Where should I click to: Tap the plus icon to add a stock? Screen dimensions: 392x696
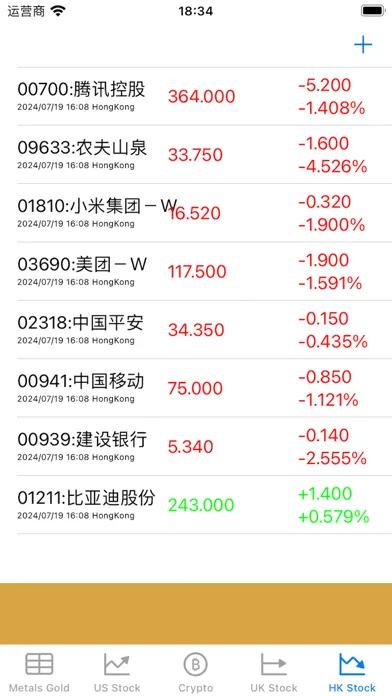tap(363, 45)
